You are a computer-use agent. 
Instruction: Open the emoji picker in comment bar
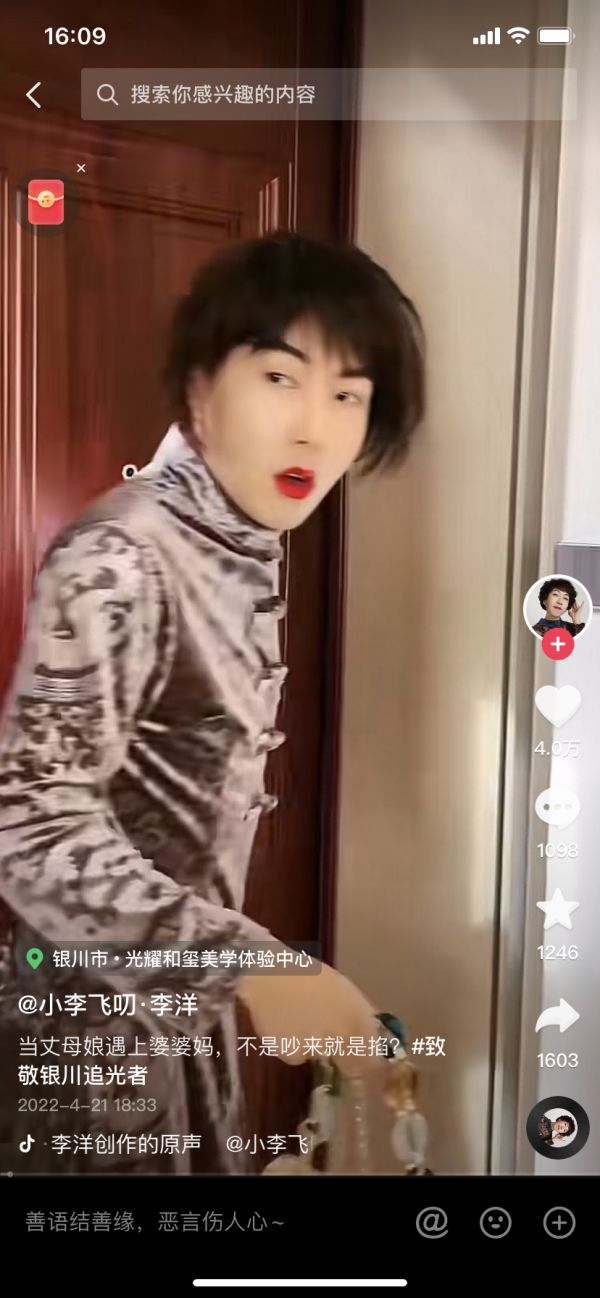click(x=495, y=1222)
